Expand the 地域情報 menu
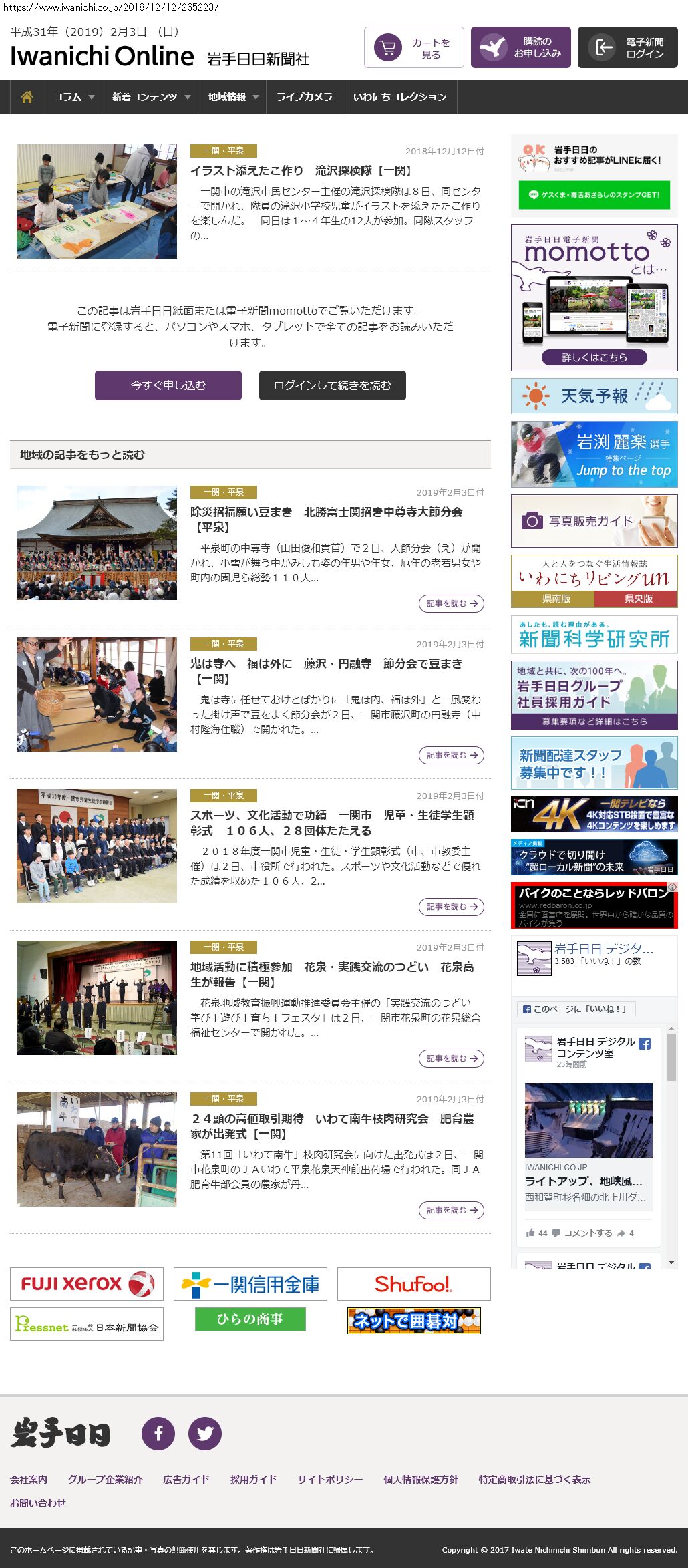 (x=232, y=97)
